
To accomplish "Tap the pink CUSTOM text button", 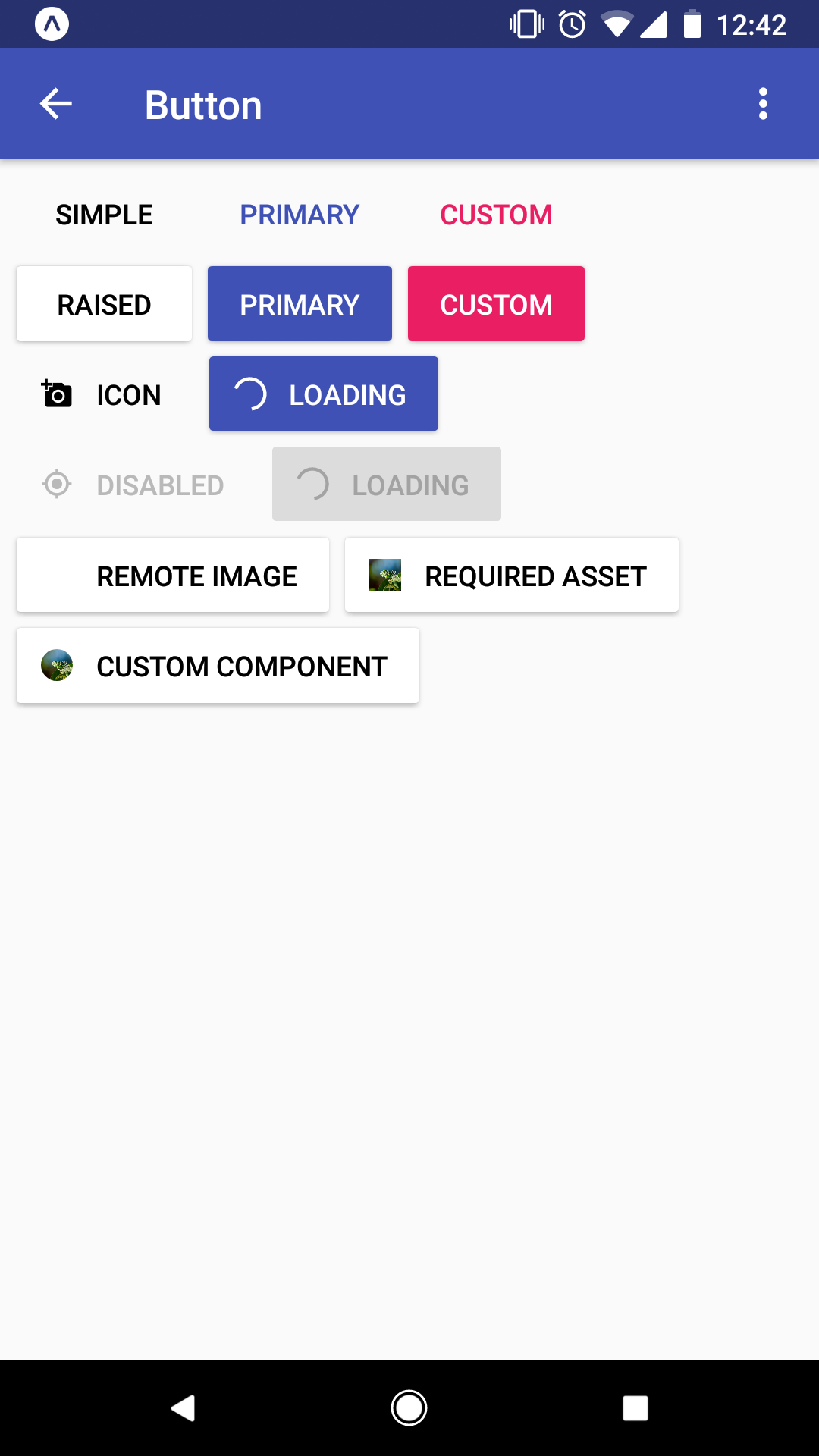I will [496, 215].
